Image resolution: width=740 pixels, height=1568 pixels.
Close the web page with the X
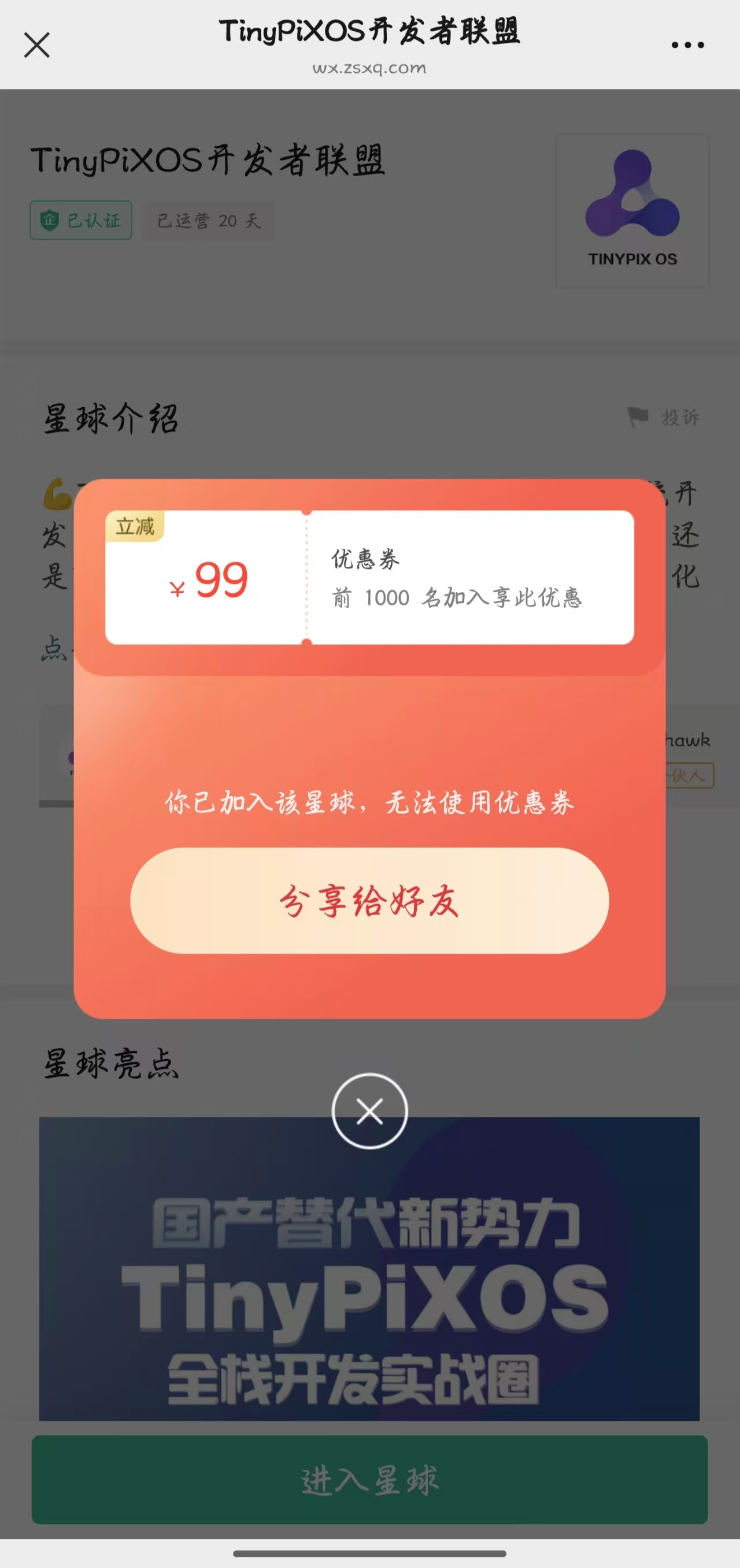36,45
